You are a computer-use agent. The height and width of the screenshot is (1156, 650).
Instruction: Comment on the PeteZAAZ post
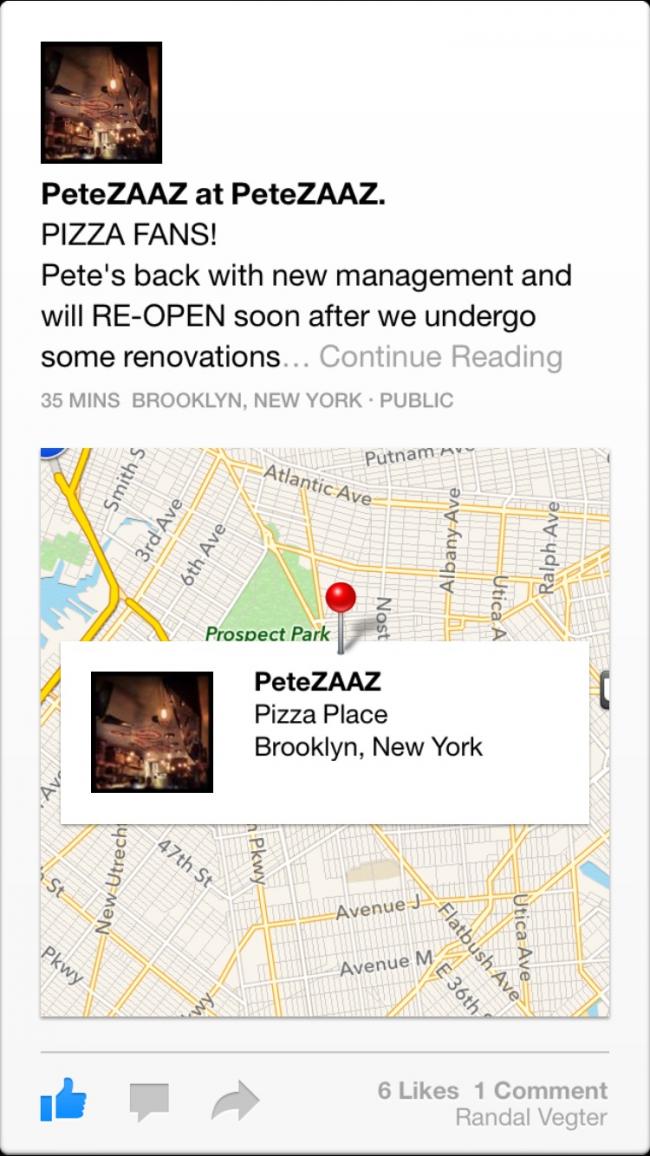point(149,1101)
